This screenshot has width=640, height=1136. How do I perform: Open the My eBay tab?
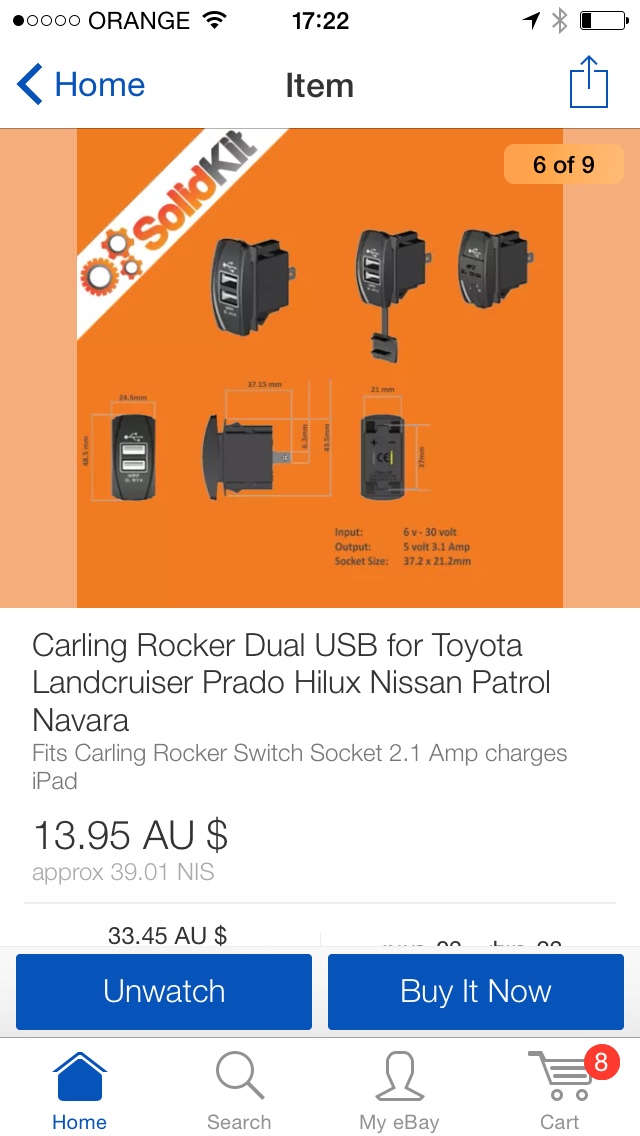[x=399, y=1090]
